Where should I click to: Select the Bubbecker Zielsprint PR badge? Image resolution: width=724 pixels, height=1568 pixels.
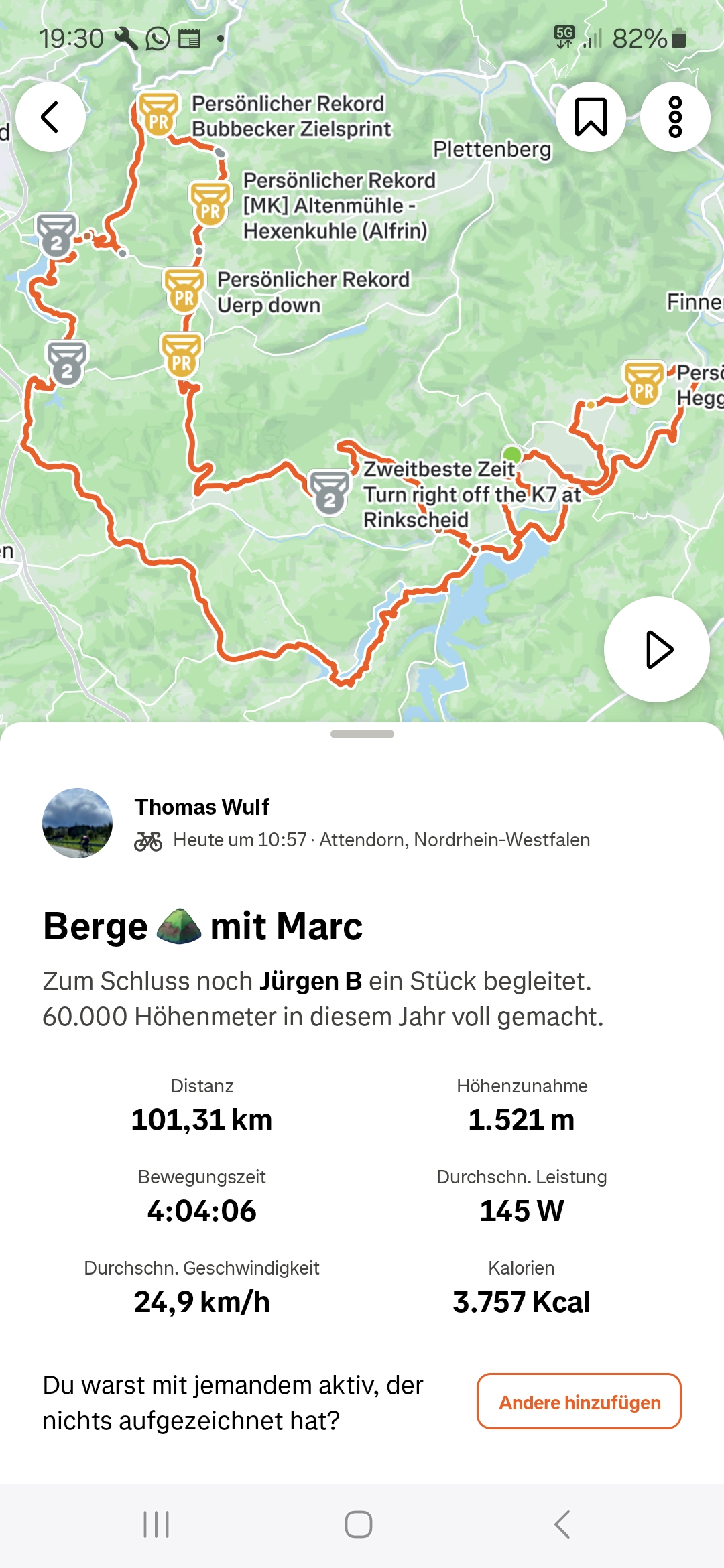point(159,115)
